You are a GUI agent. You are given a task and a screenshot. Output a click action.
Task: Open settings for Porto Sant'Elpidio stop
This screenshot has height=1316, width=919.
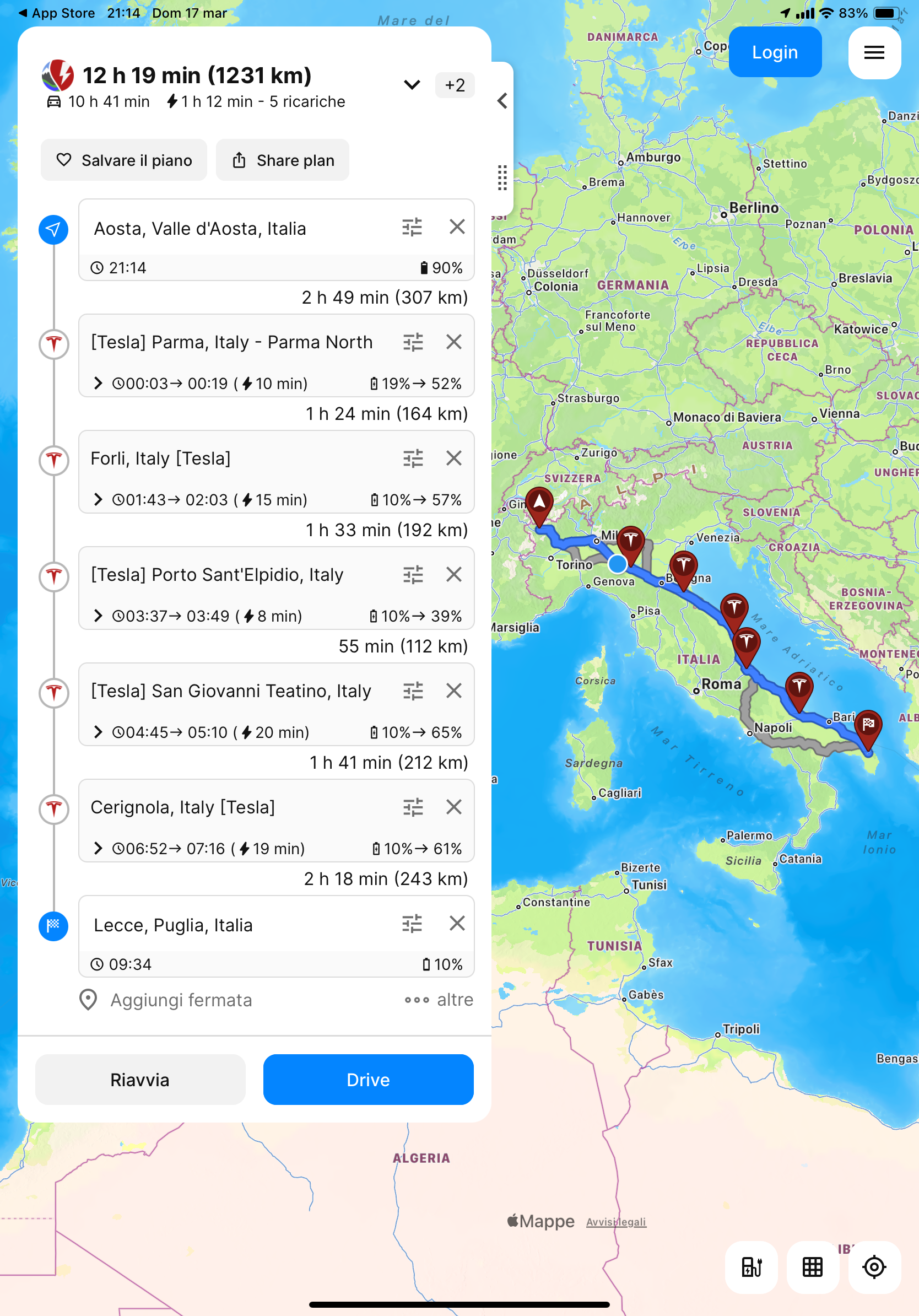(413, 574)
